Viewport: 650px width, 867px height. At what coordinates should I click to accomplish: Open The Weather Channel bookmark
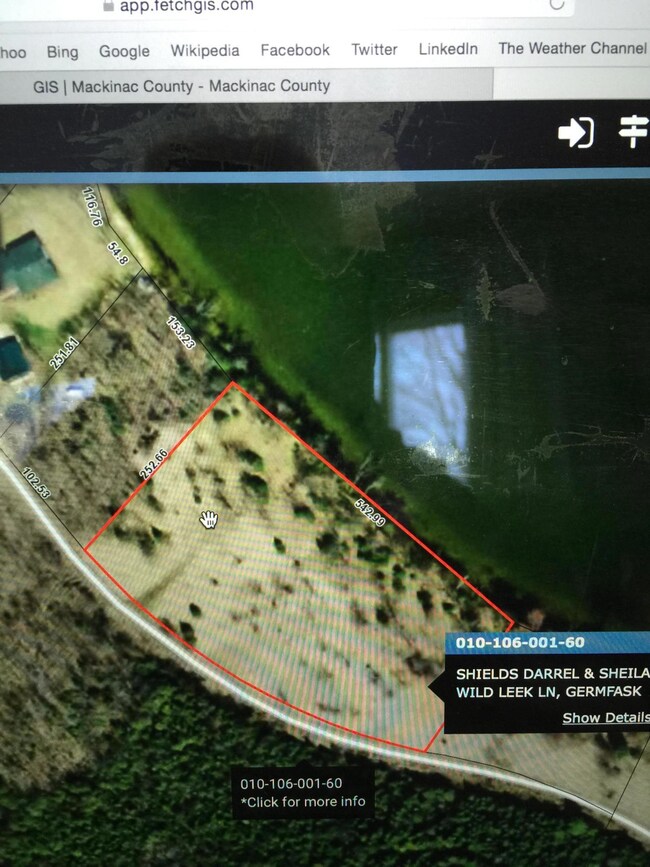point(573,48)
